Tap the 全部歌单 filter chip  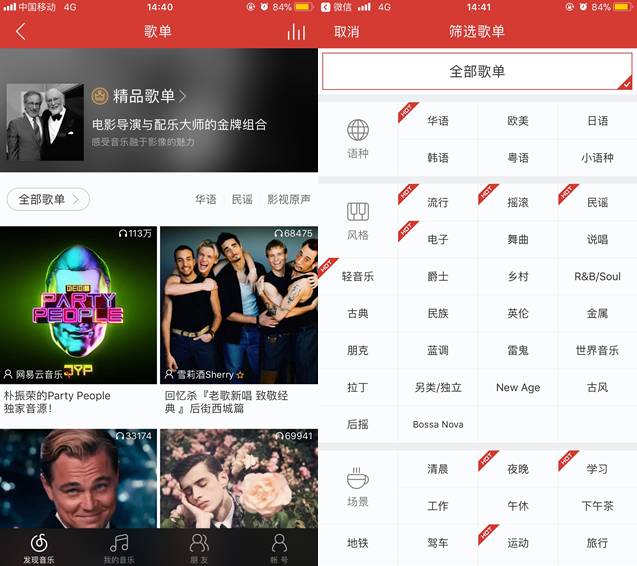48,199
